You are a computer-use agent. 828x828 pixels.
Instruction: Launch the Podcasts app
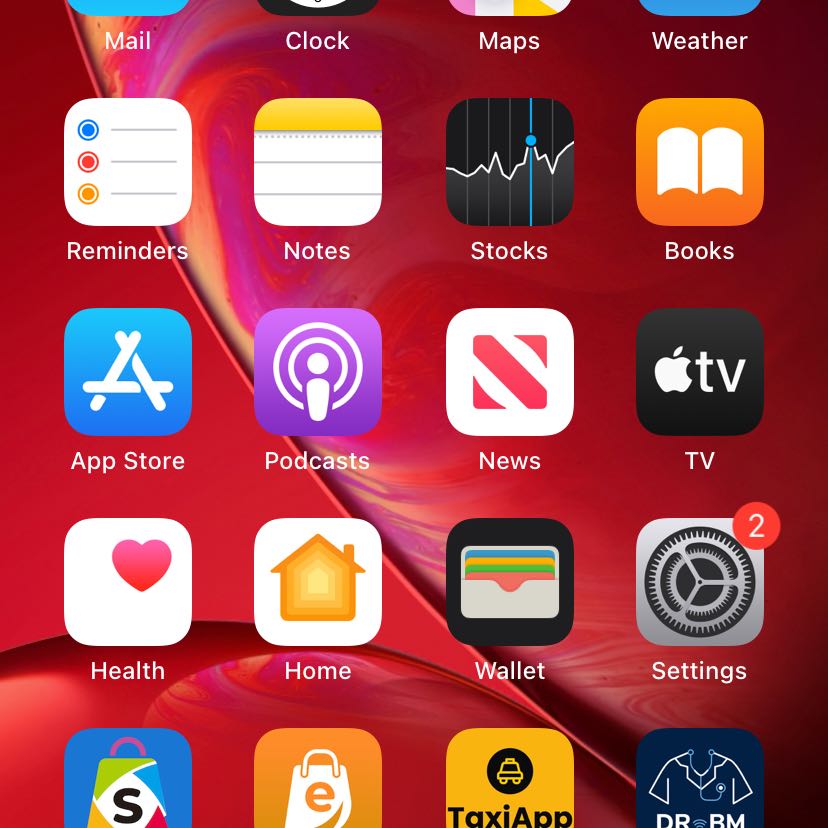(318, 372)
